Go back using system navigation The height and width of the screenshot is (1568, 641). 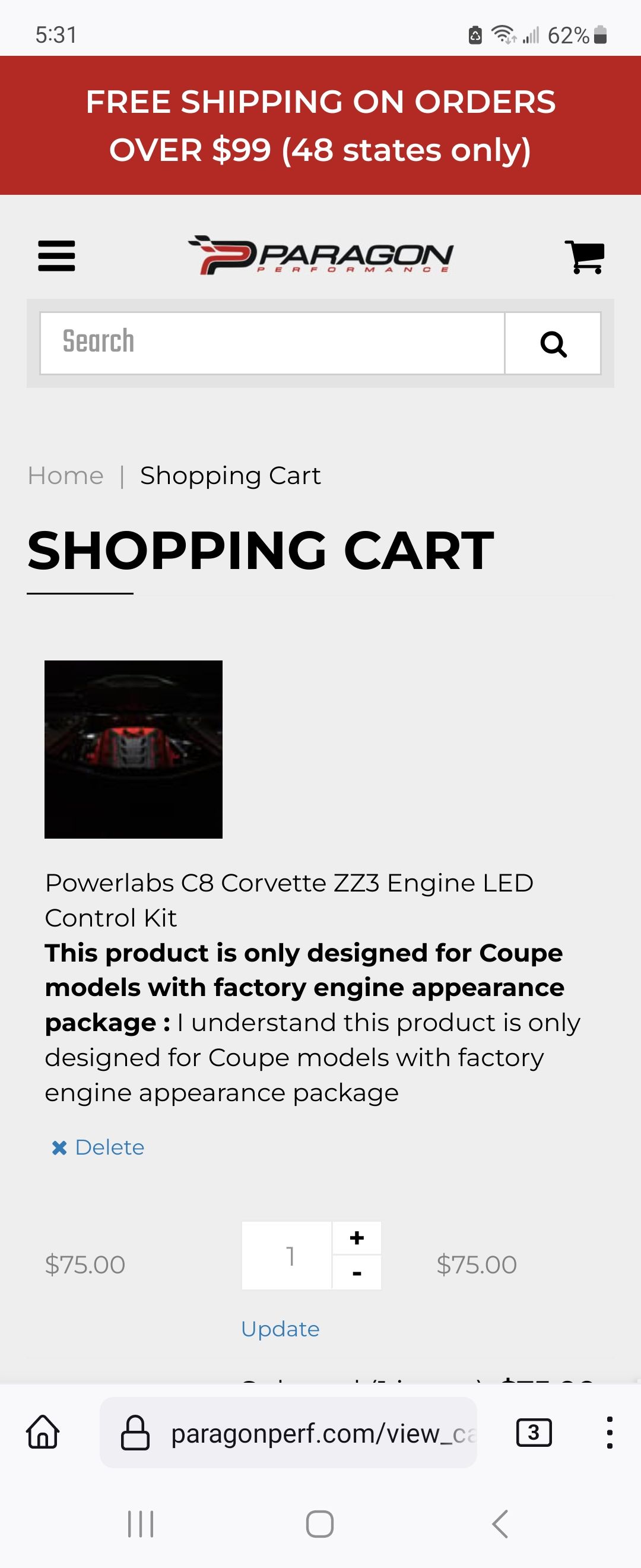coord(499,1524)
